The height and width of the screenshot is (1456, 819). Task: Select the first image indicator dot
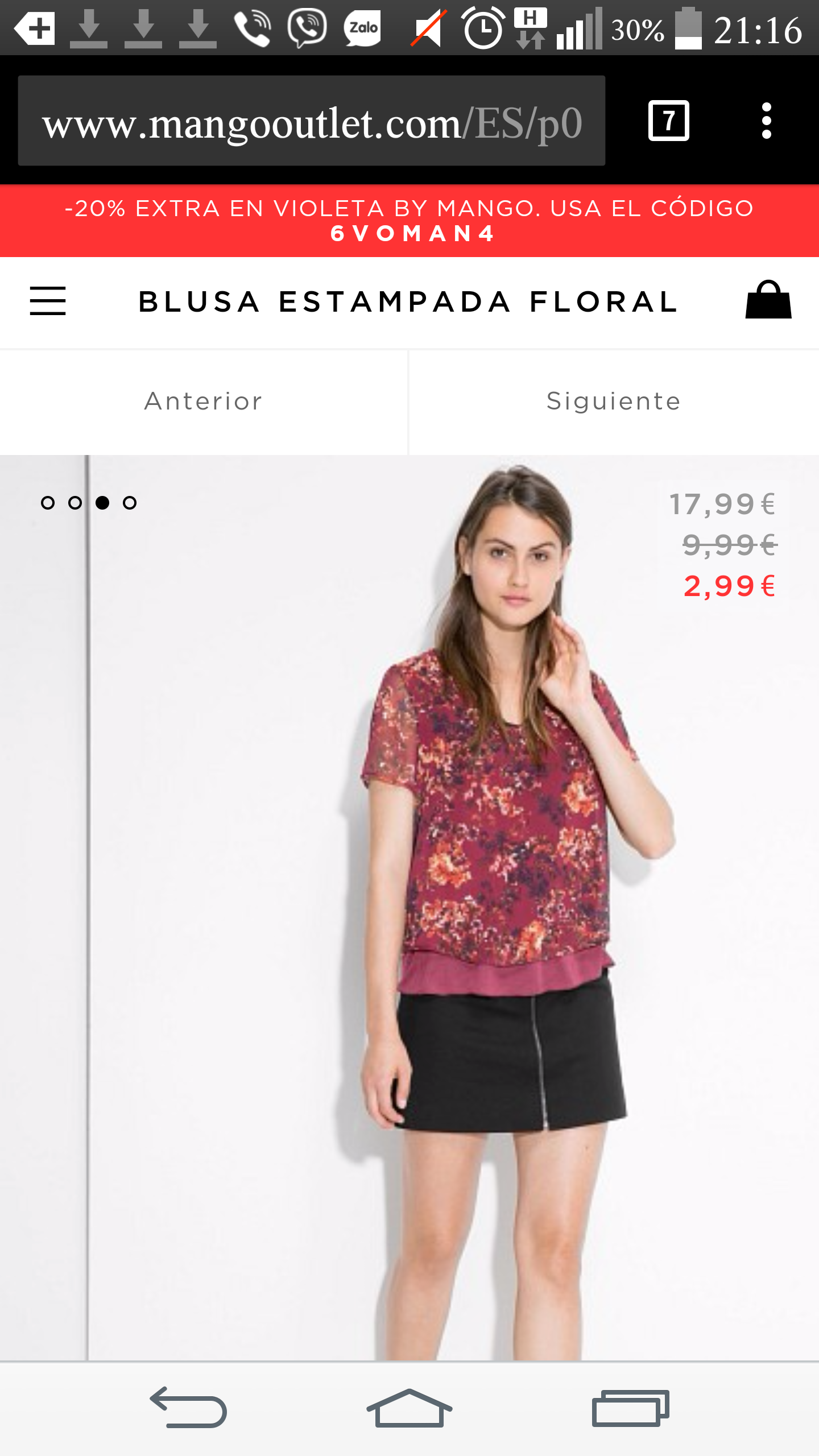pyautogui.click(x=48, y=503)
